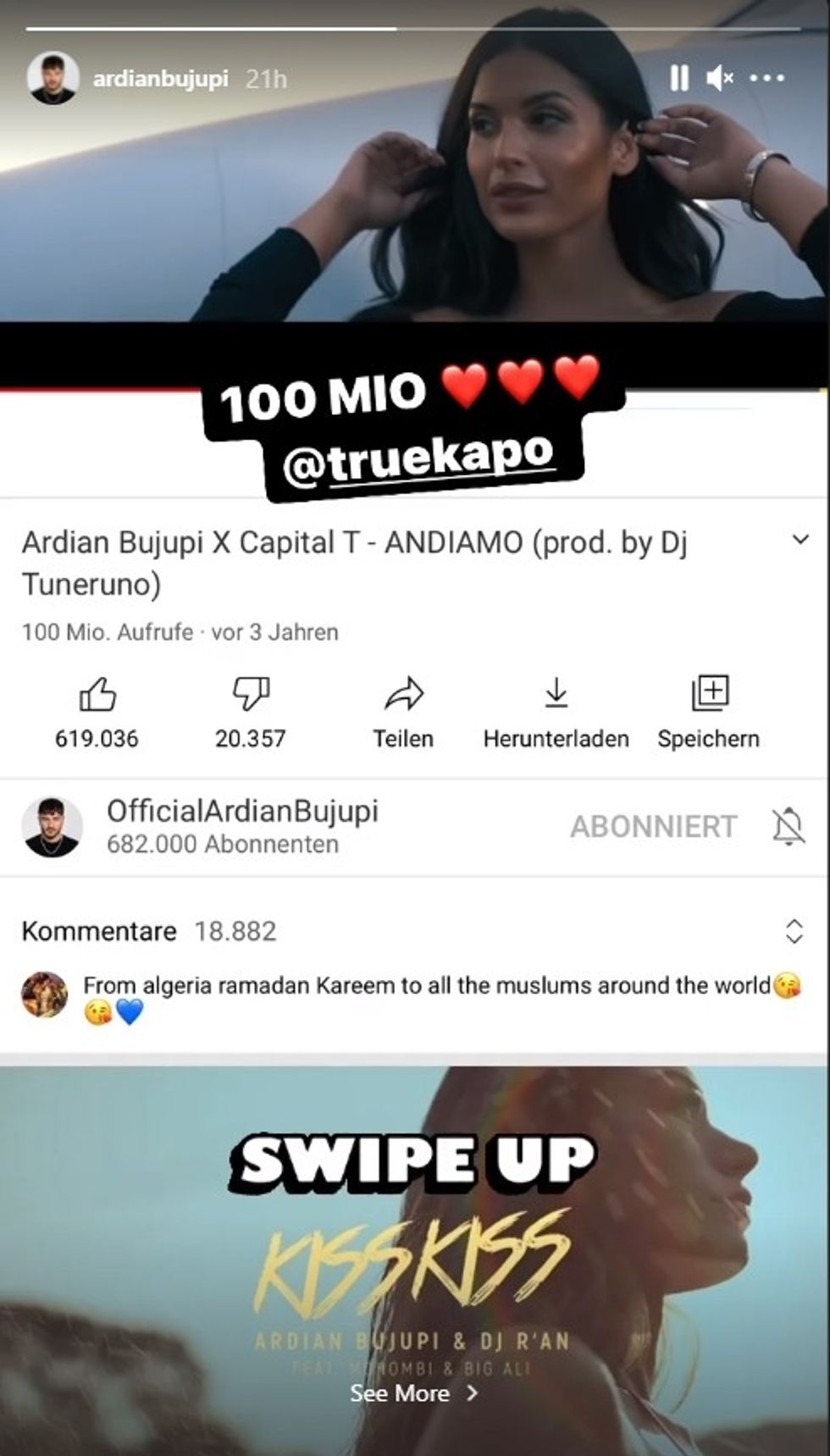Pause the Instagram story
Image resolution: width=830 pixels, height=1456 pixels.
click(x=678, y=78)
